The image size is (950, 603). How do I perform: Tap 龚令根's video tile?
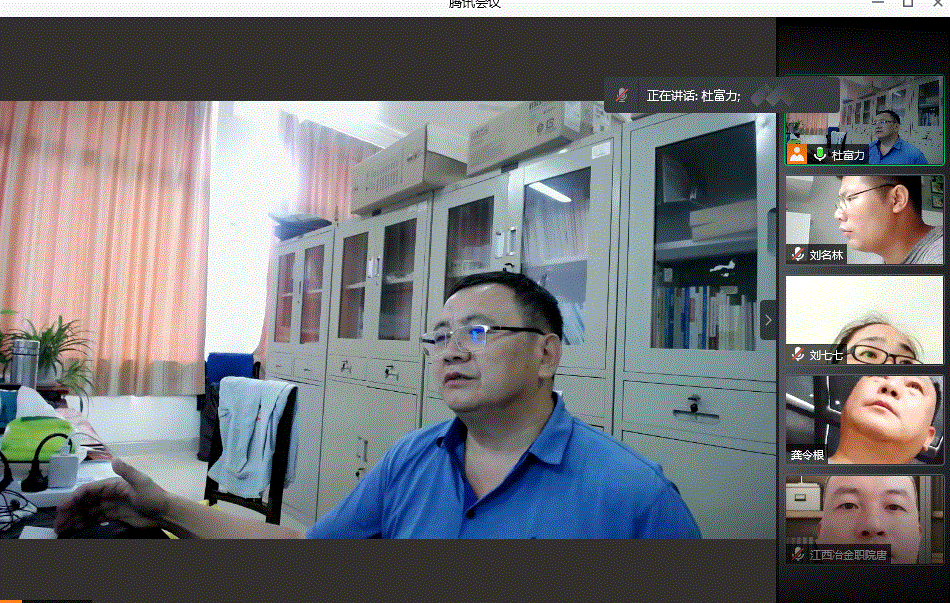pos(864,419)
